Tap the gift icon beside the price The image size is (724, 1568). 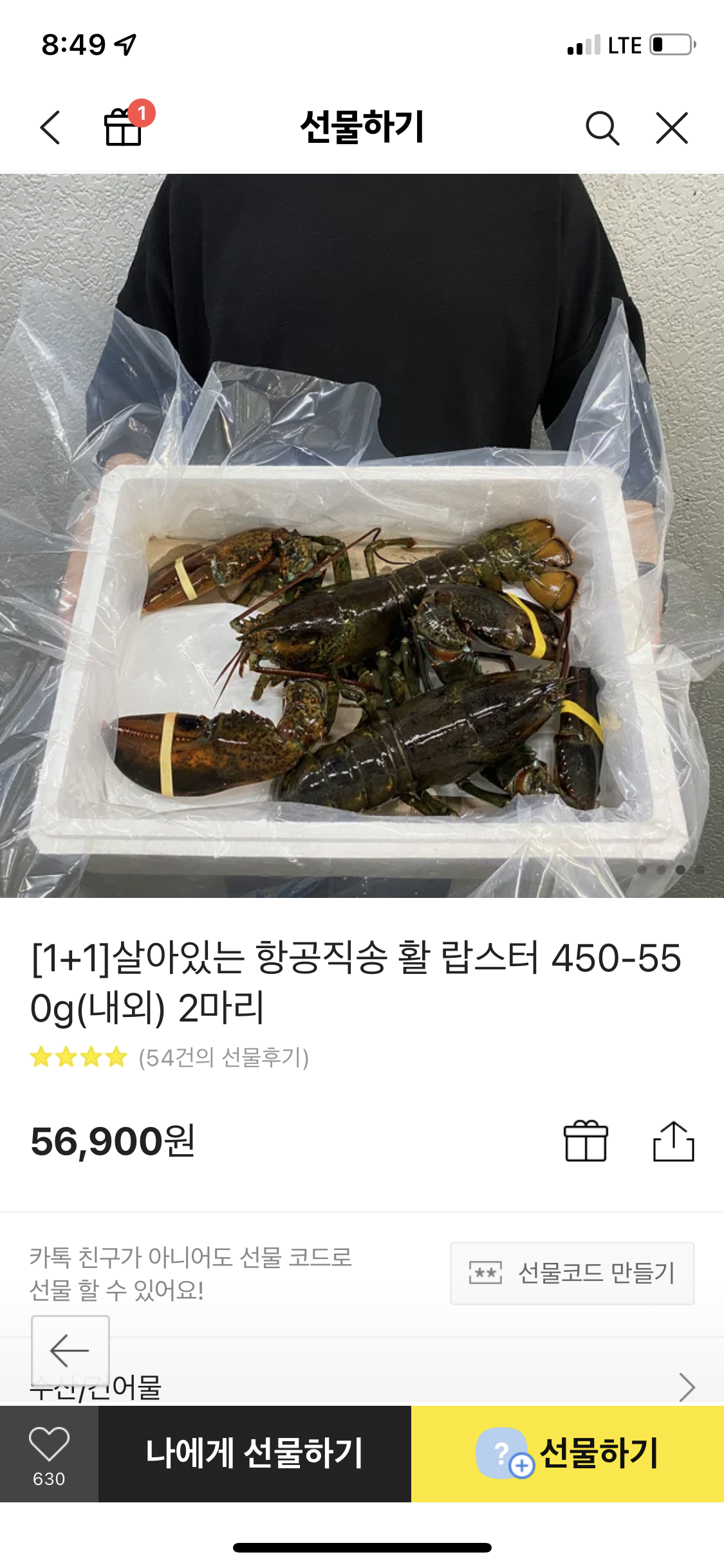pos(586,1141)
